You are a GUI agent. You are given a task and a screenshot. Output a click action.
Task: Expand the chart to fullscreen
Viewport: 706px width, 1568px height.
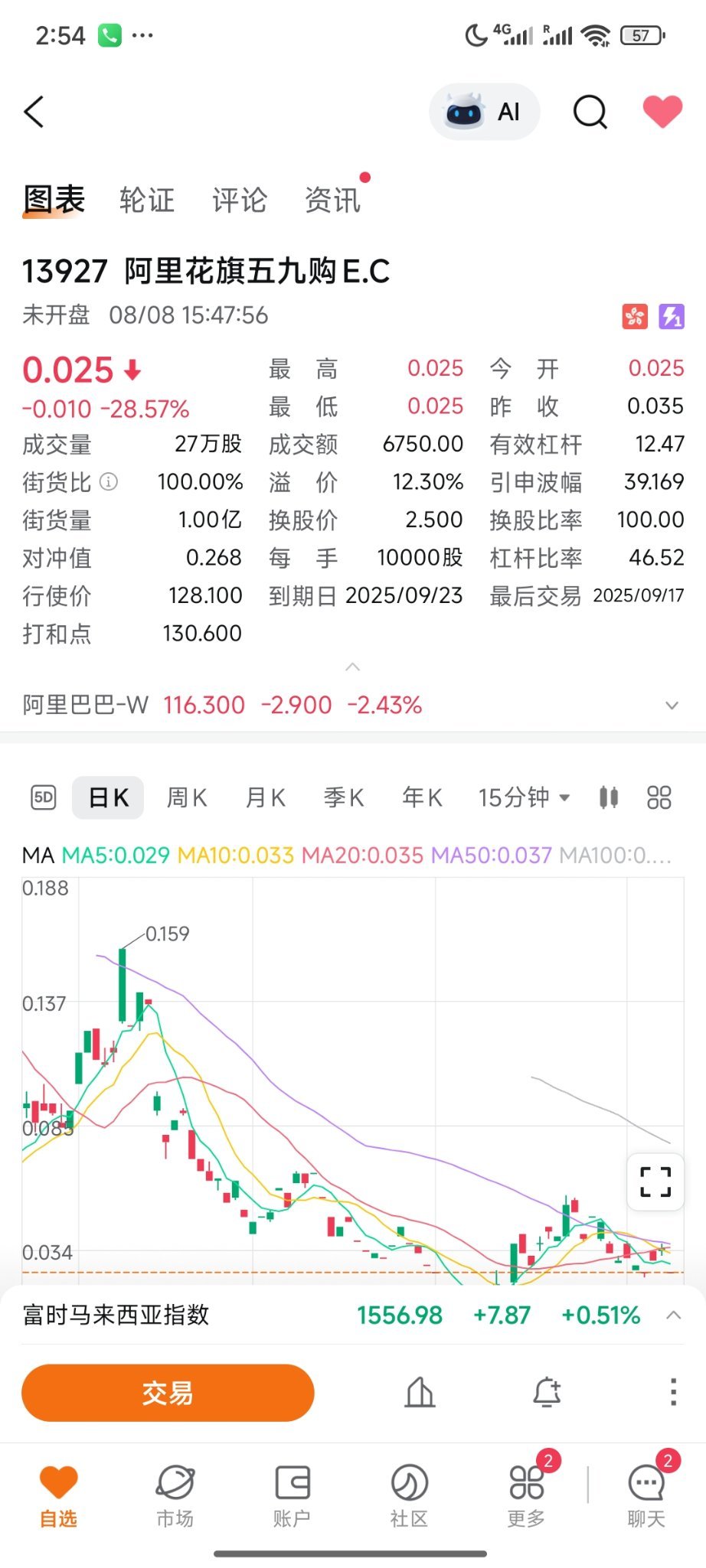point(655,1182)
